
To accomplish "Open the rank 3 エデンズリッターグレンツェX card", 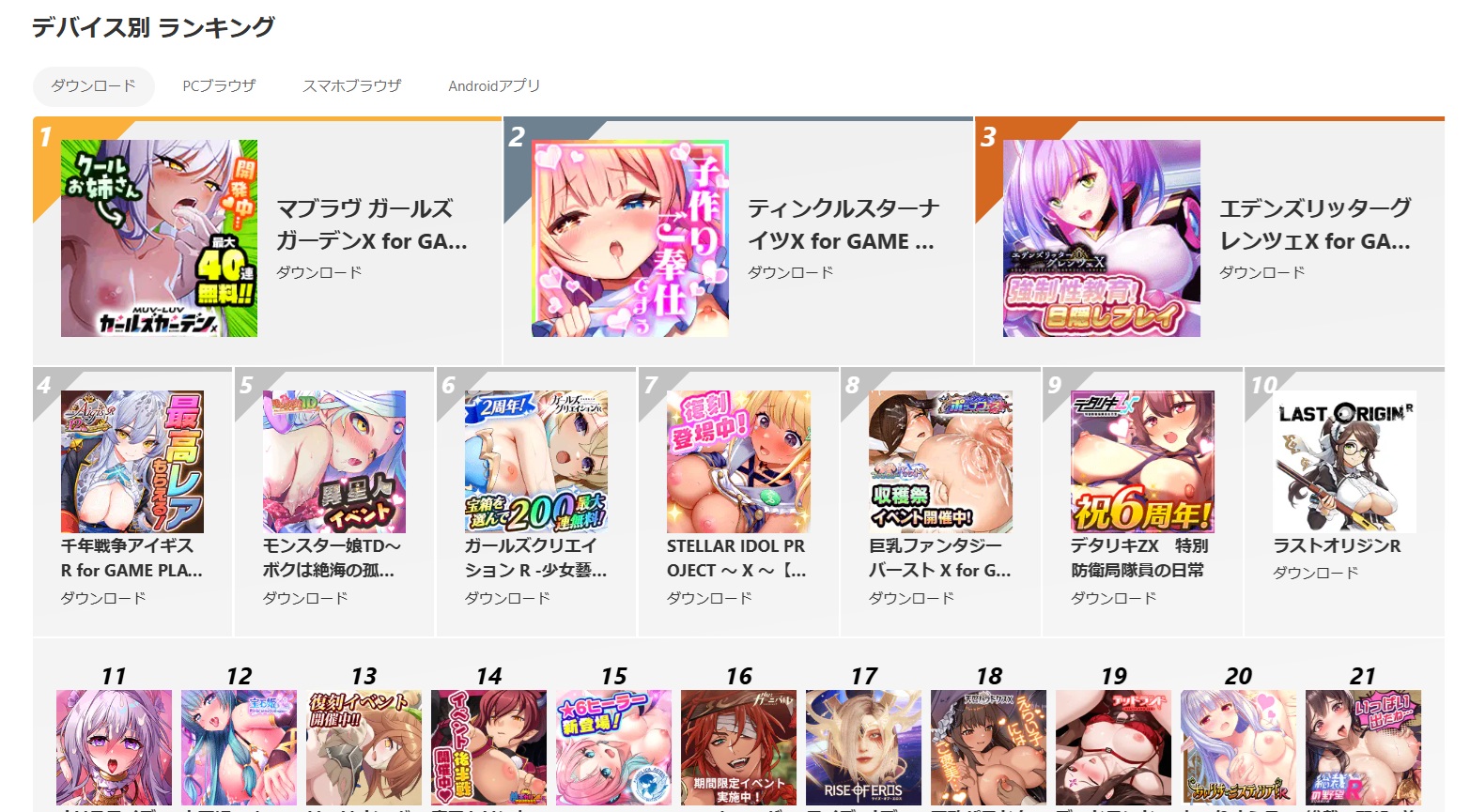I will pyautogui.click(x=1313, y=225).
